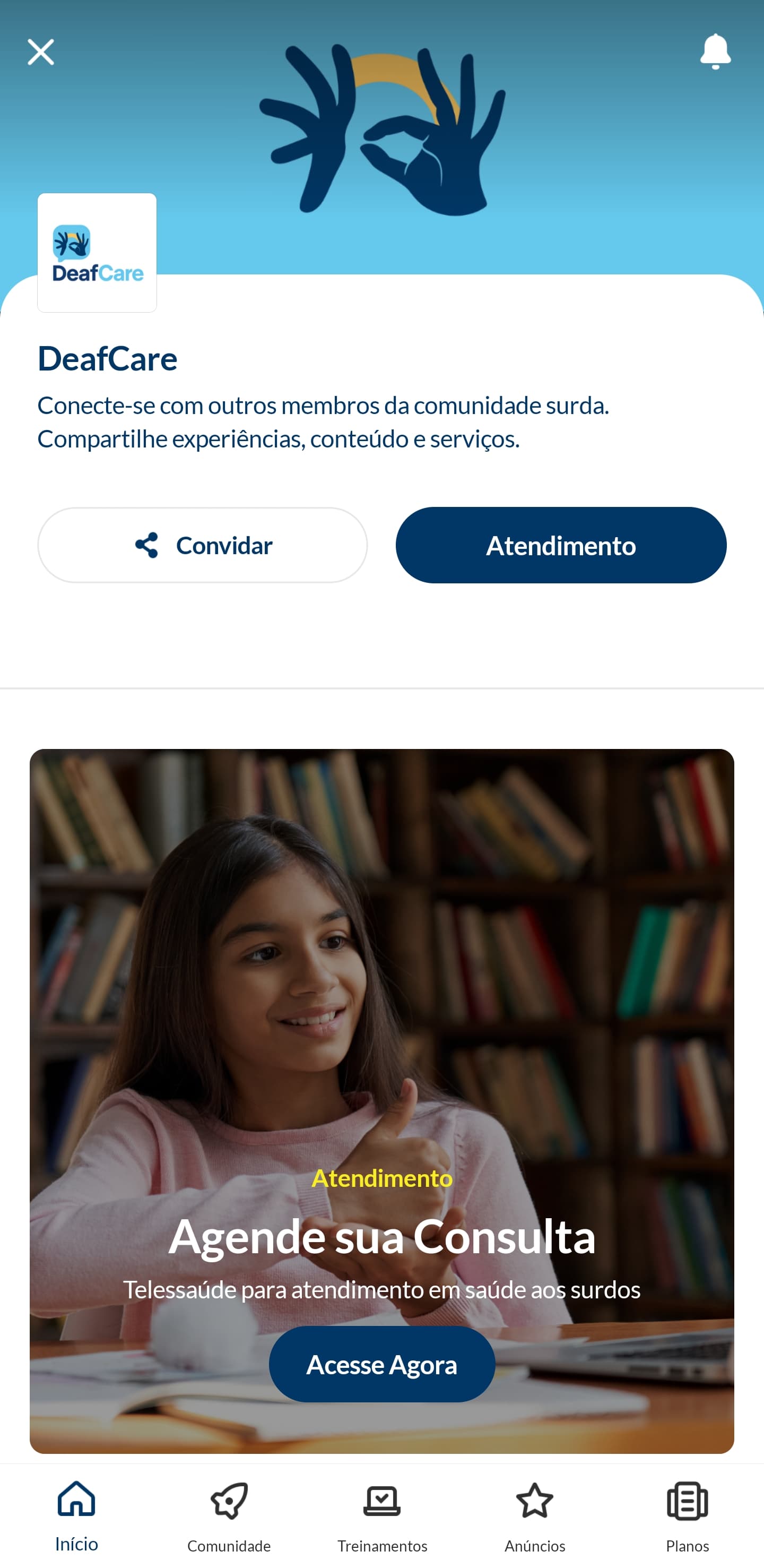Screen dimensions: 764x1568
Task: Open the Planos tab
Action: point(688,1515)
